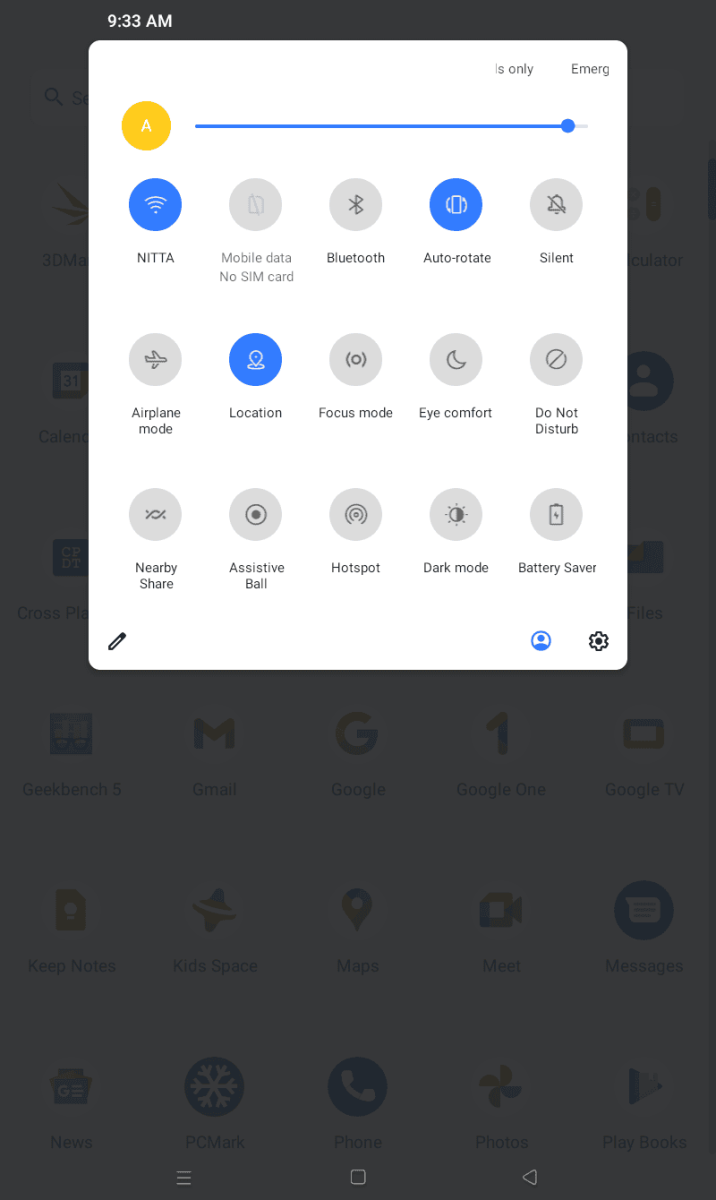Activate Nearby Share
Screen dimensions: 716x1200
point(155,515)
